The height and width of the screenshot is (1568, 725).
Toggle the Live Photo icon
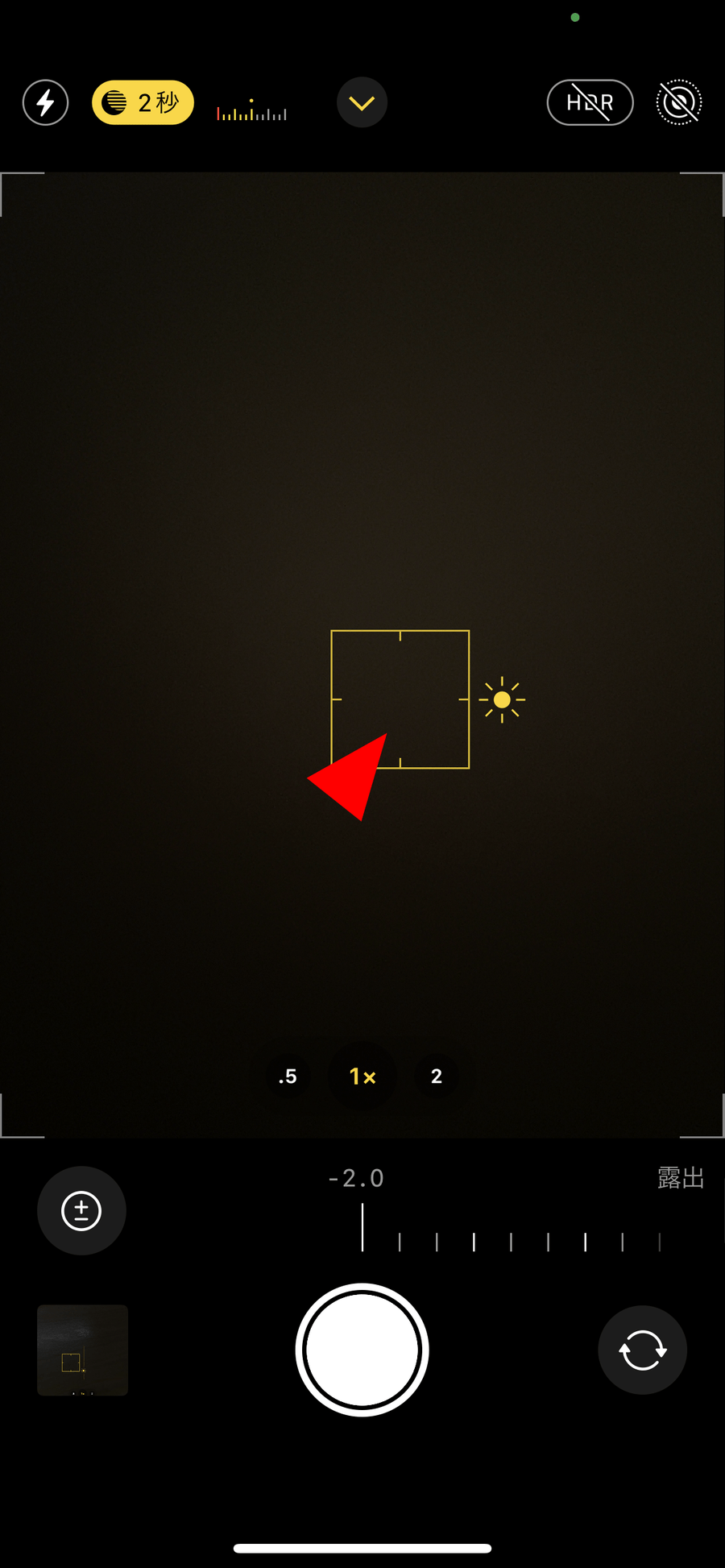(679, 103)
